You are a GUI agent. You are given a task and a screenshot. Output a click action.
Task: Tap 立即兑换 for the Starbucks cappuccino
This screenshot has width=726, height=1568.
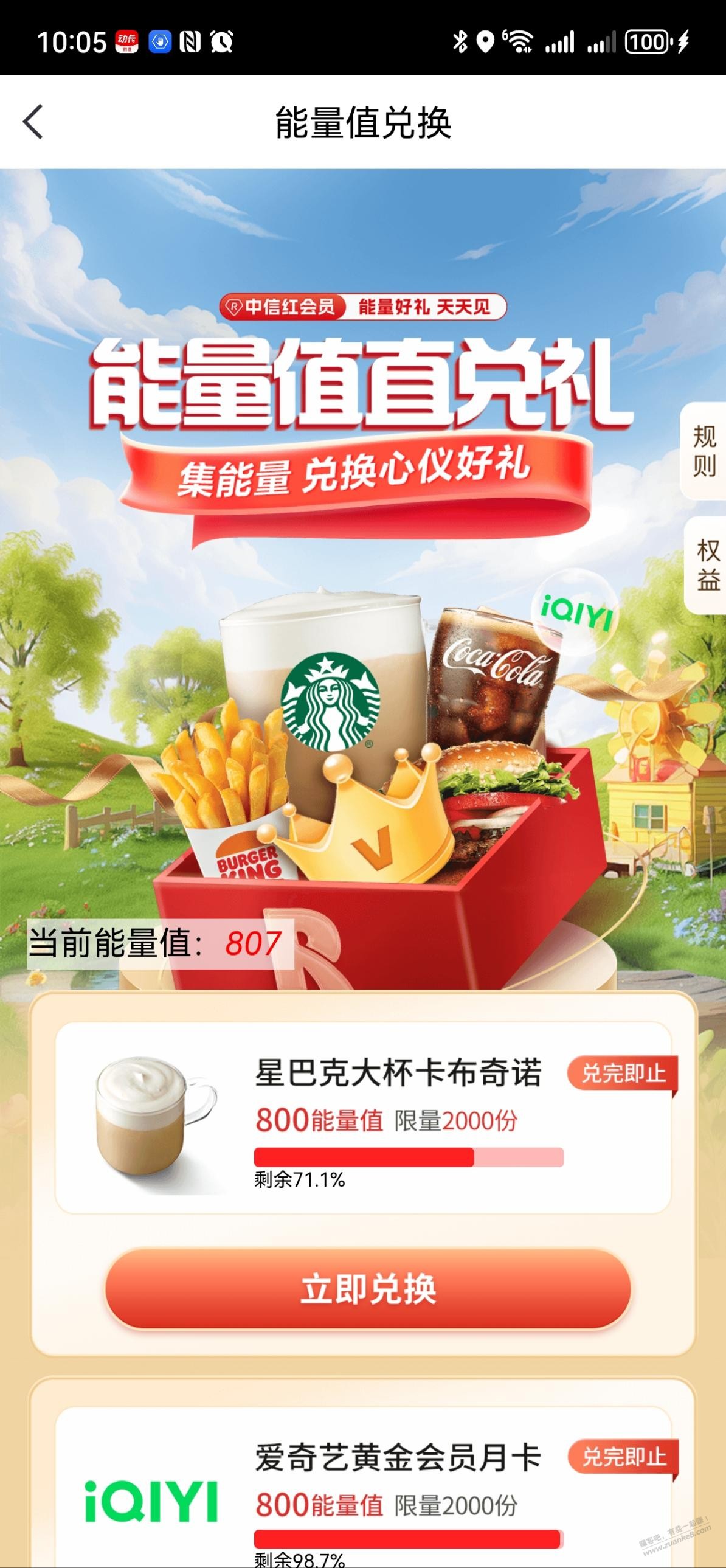pos(368,1289)
